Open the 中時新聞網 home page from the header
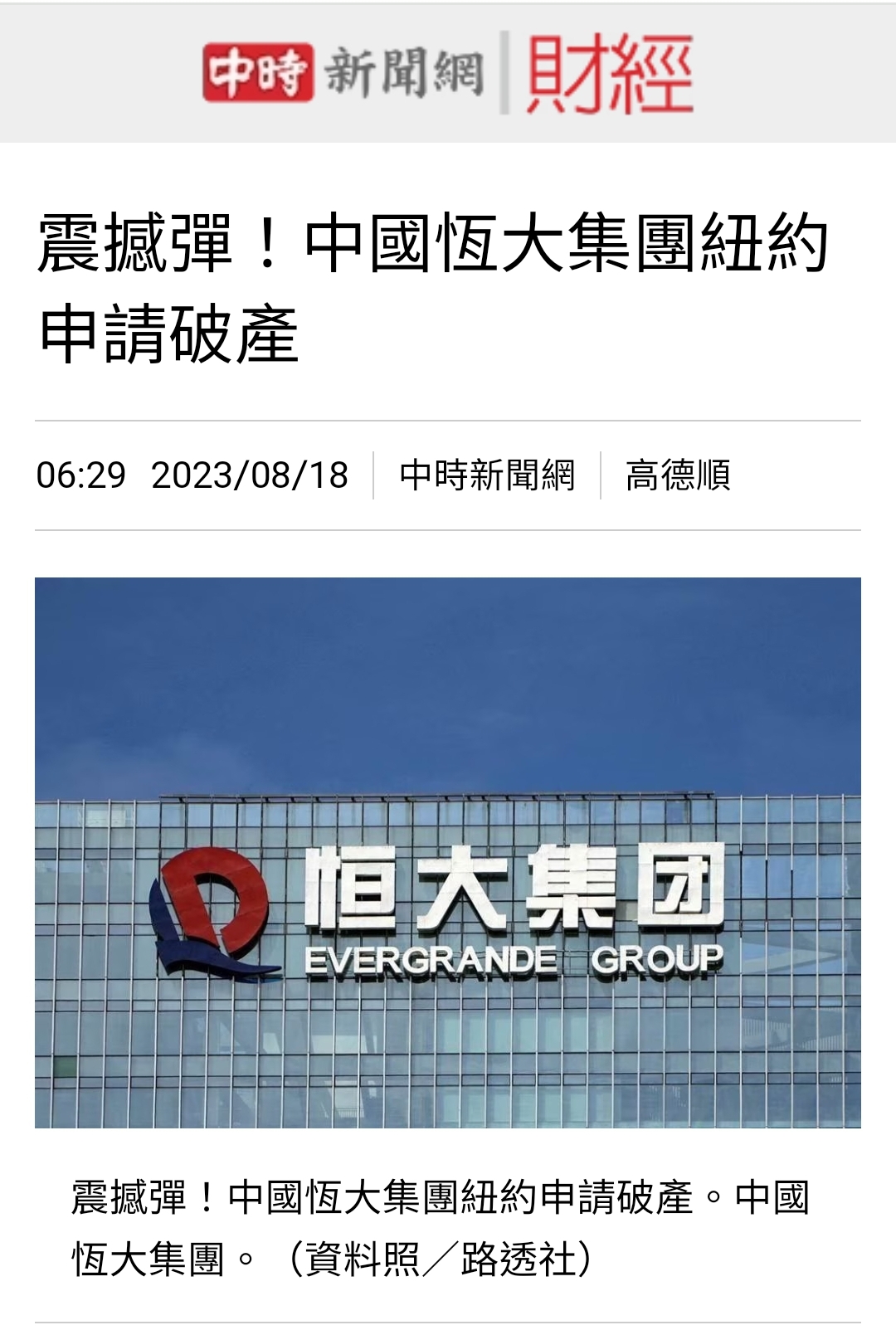Screen dimensions: 896x1330 [343, 73]
